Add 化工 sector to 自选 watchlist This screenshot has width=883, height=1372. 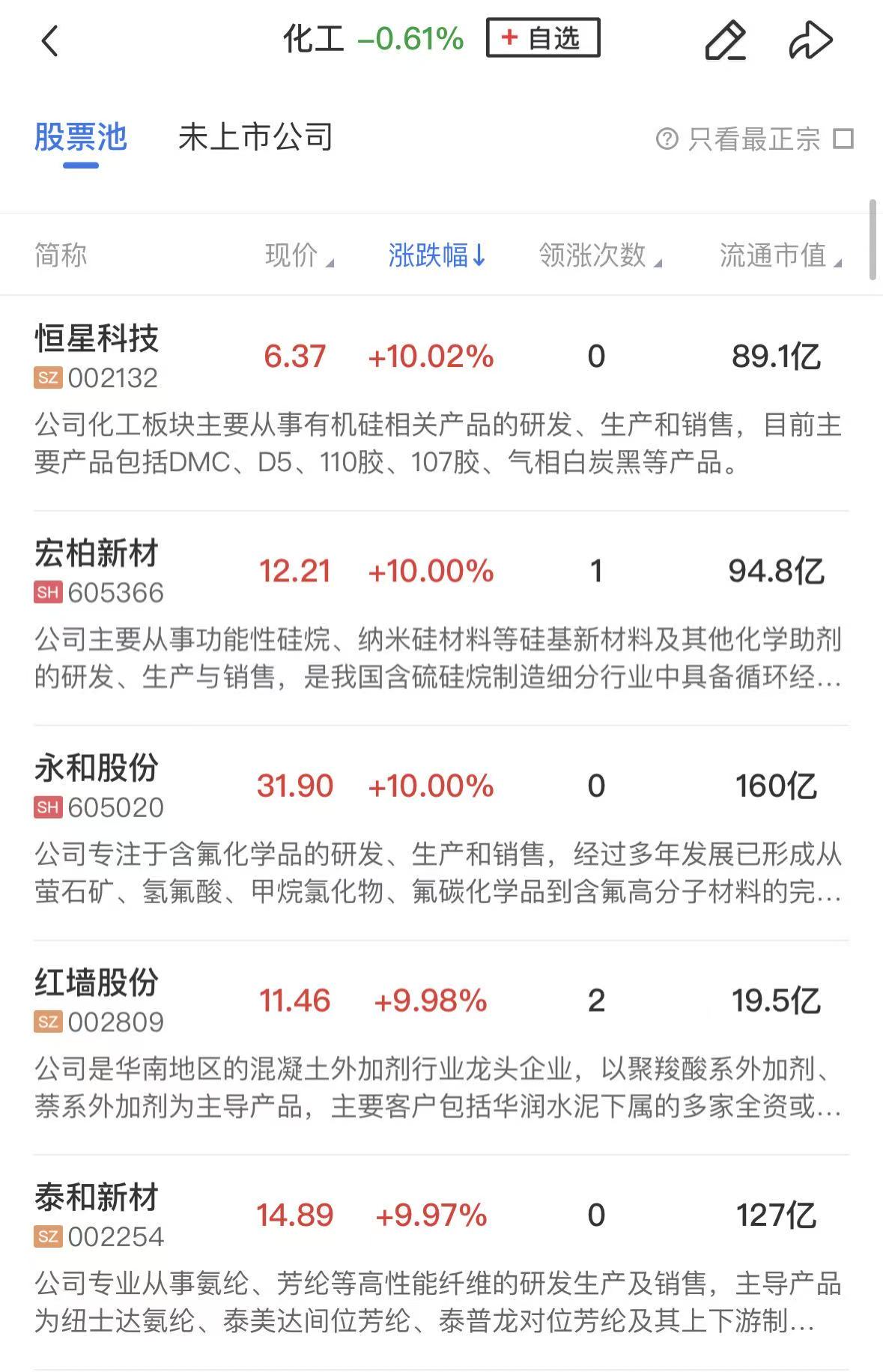543,38
